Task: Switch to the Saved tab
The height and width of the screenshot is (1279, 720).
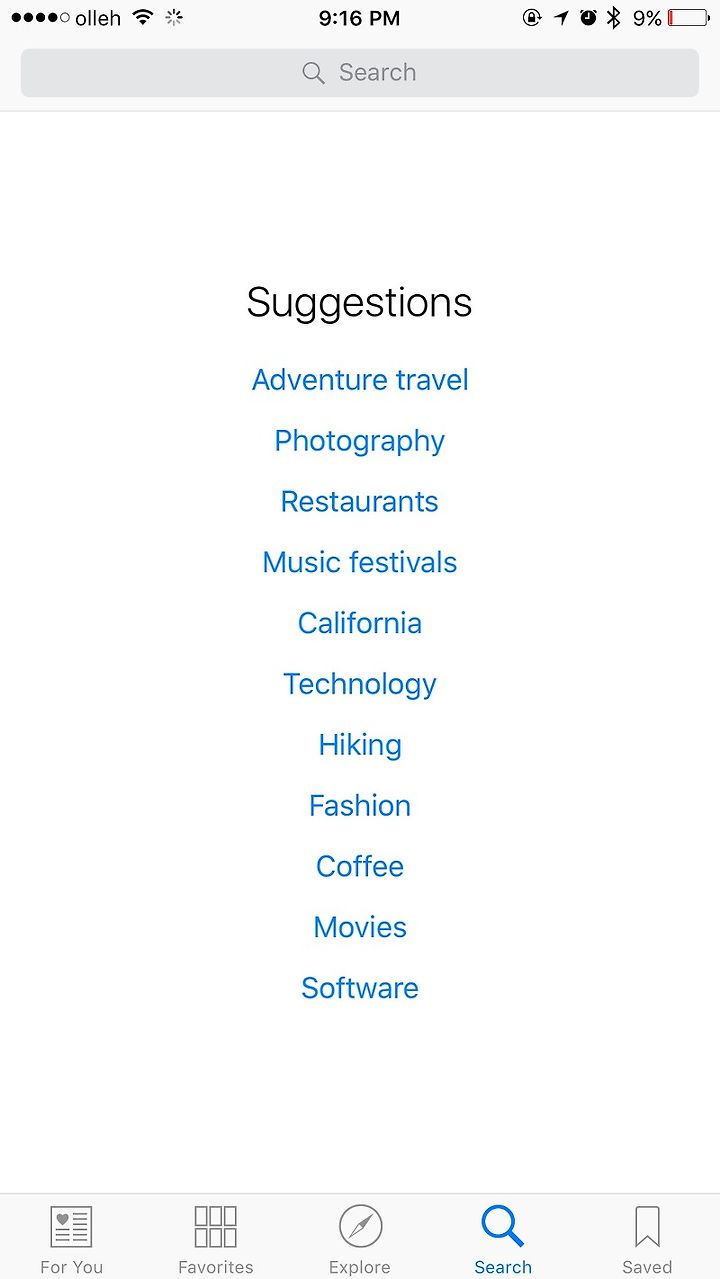Action: (647, 1239)
